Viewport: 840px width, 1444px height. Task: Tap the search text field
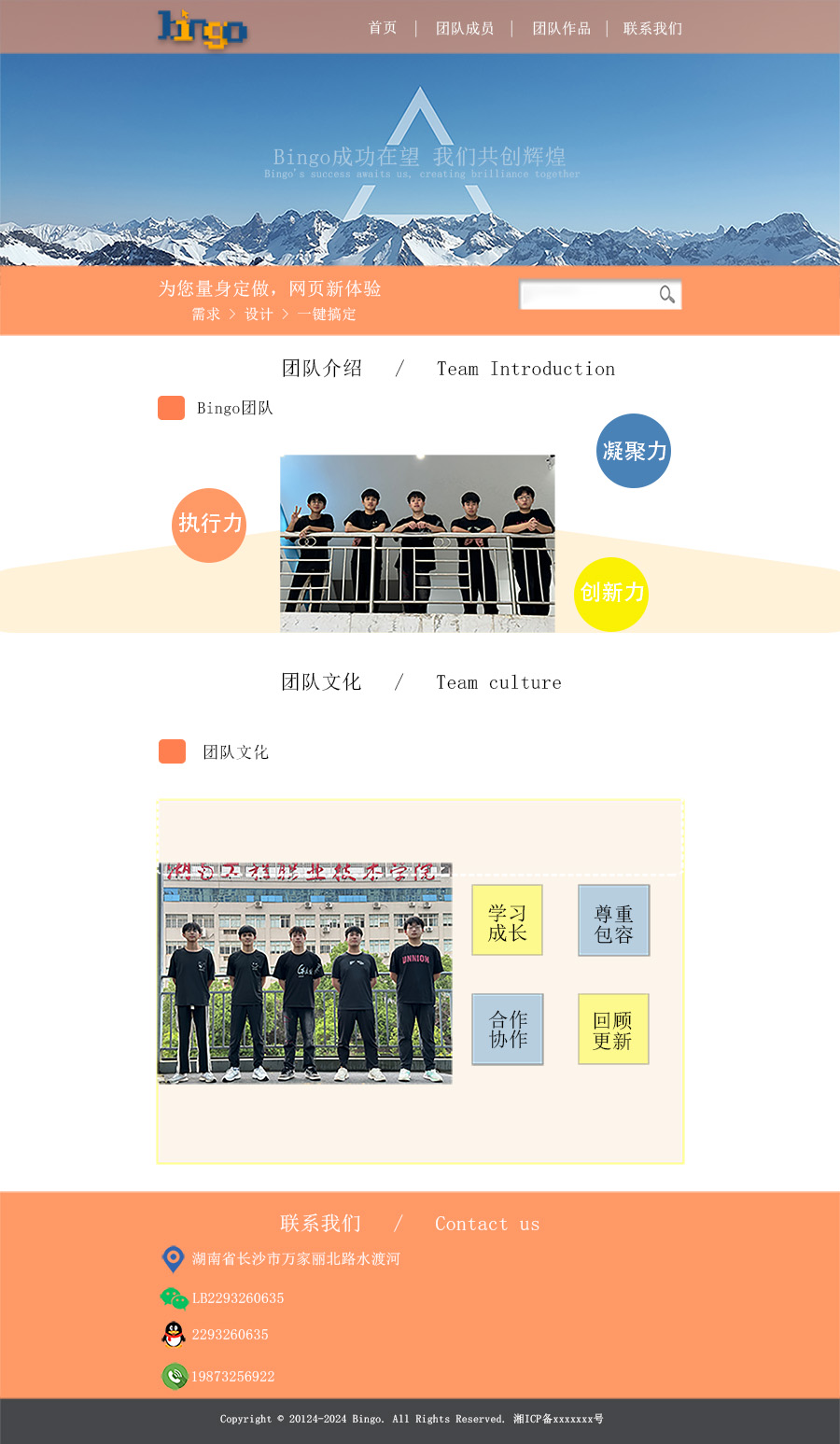pyautogui.click(x=588, y=295)
